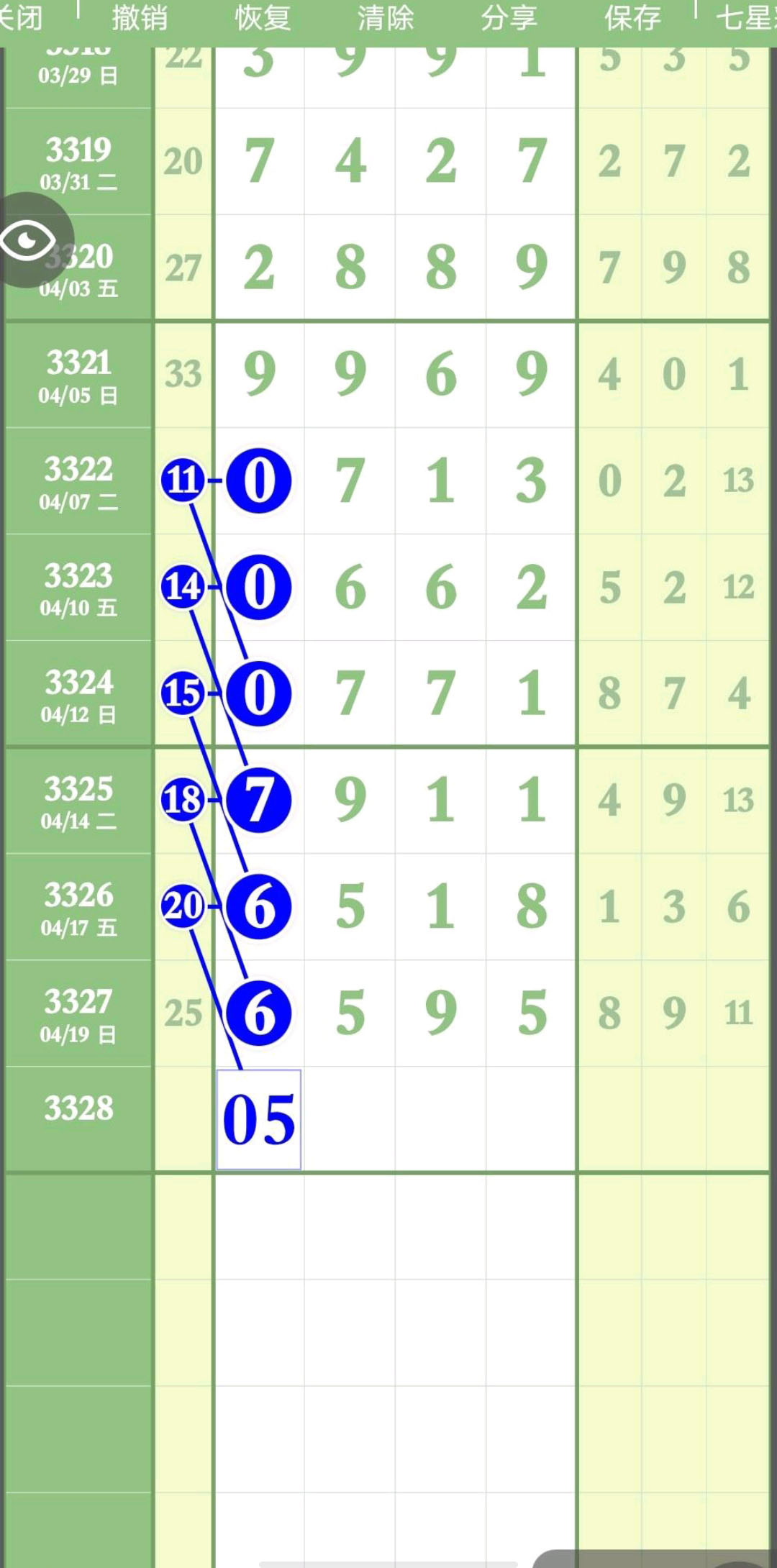
Task: Share the chart with 分享
Action: coord(509,18)
